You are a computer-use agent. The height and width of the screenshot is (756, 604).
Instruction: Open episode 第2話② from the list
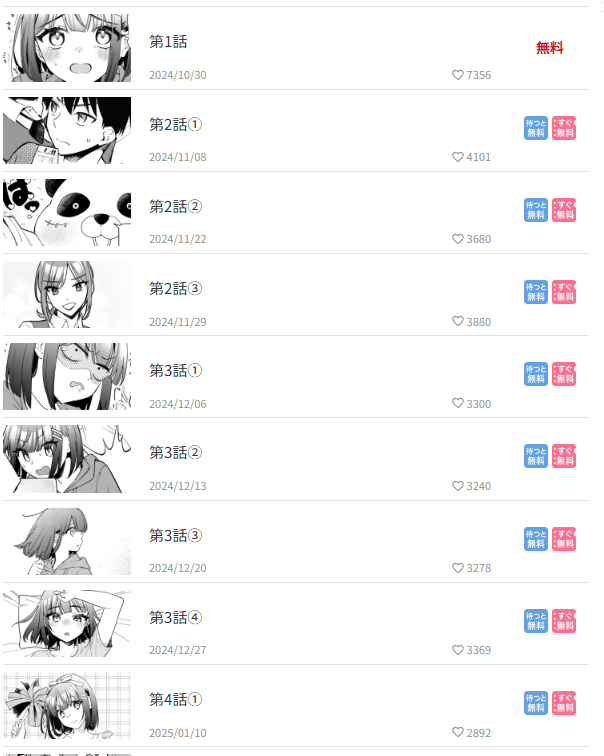click(175, 206)
